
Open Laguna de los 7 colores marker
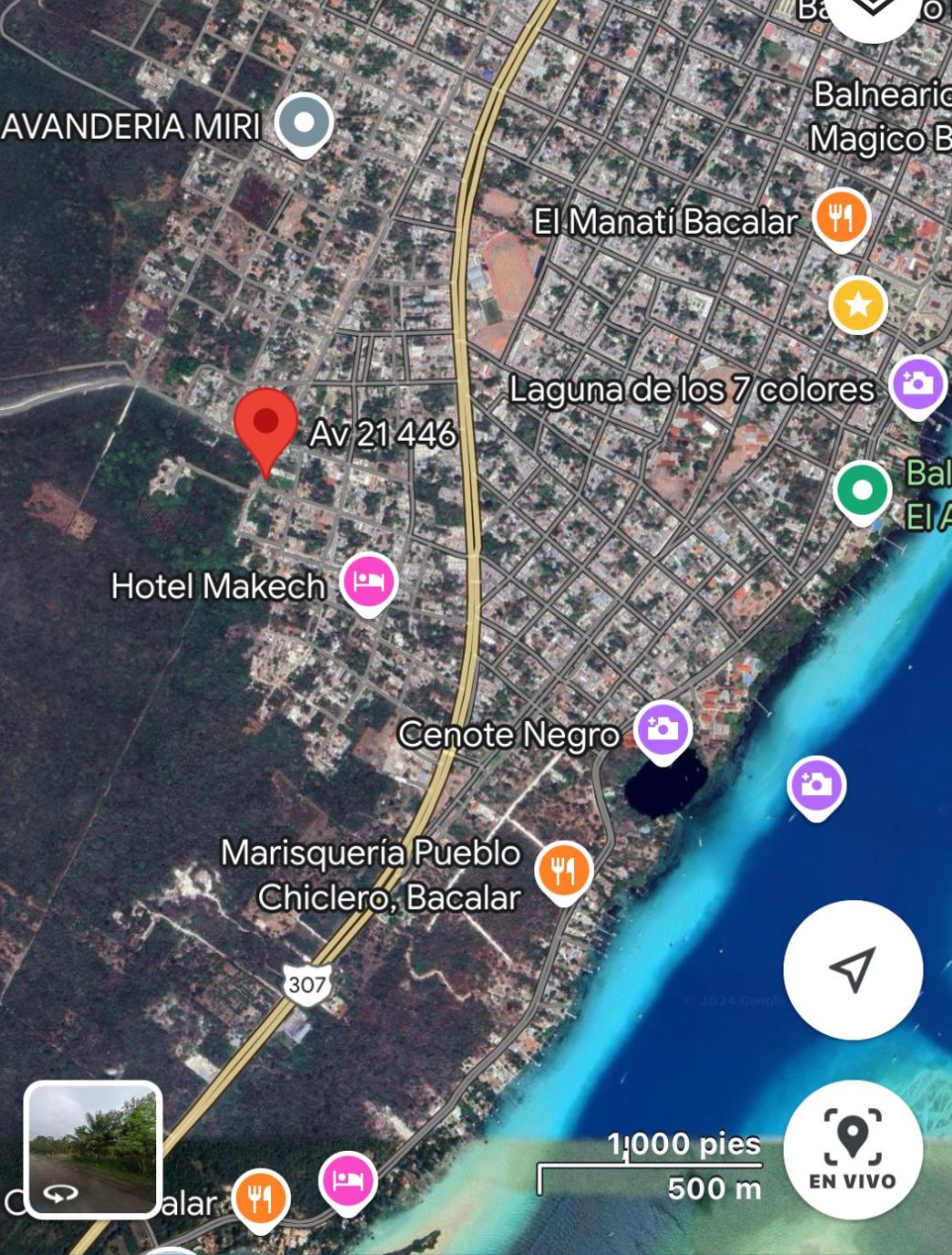tap(917, 383)
